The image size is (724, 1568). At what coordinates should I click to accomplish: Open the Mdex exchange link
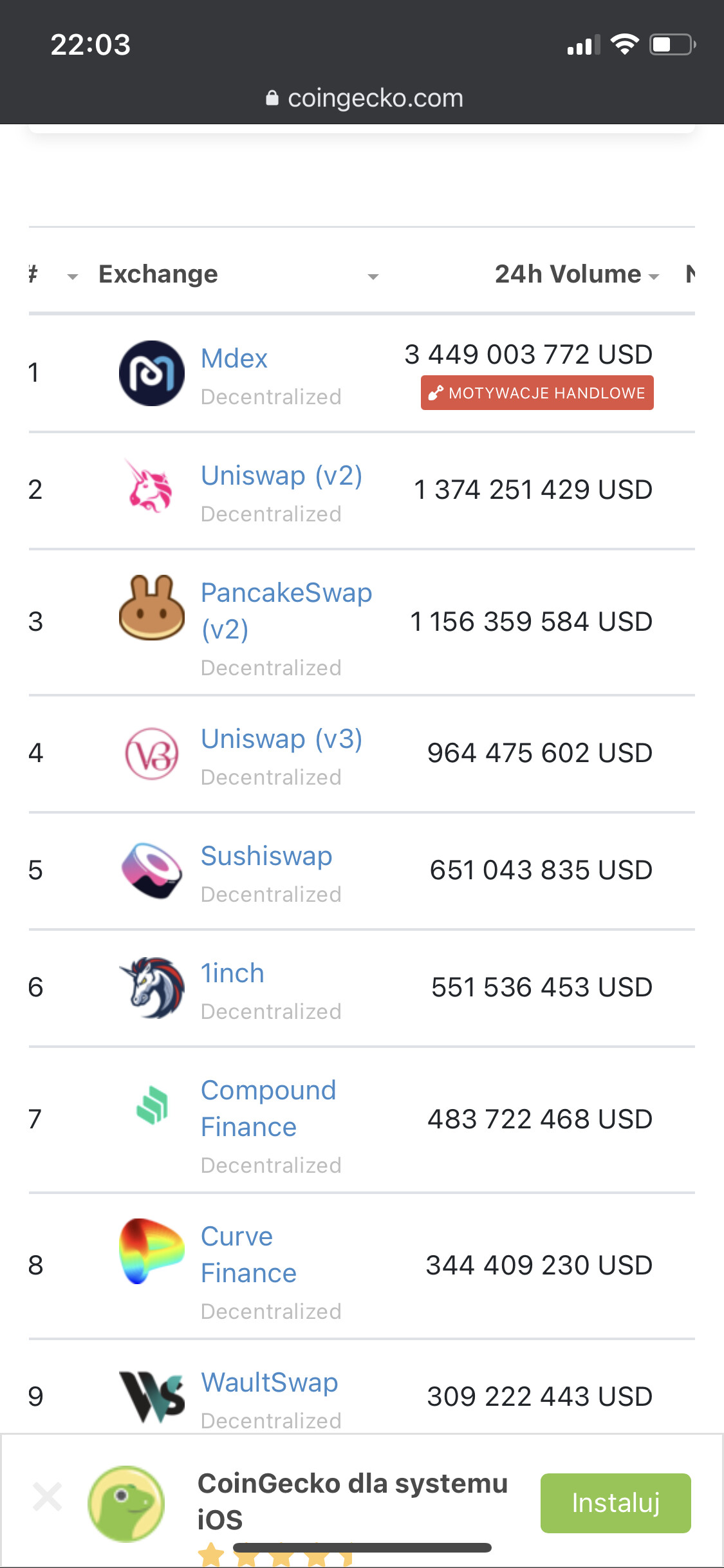click(x=234, y=358)
